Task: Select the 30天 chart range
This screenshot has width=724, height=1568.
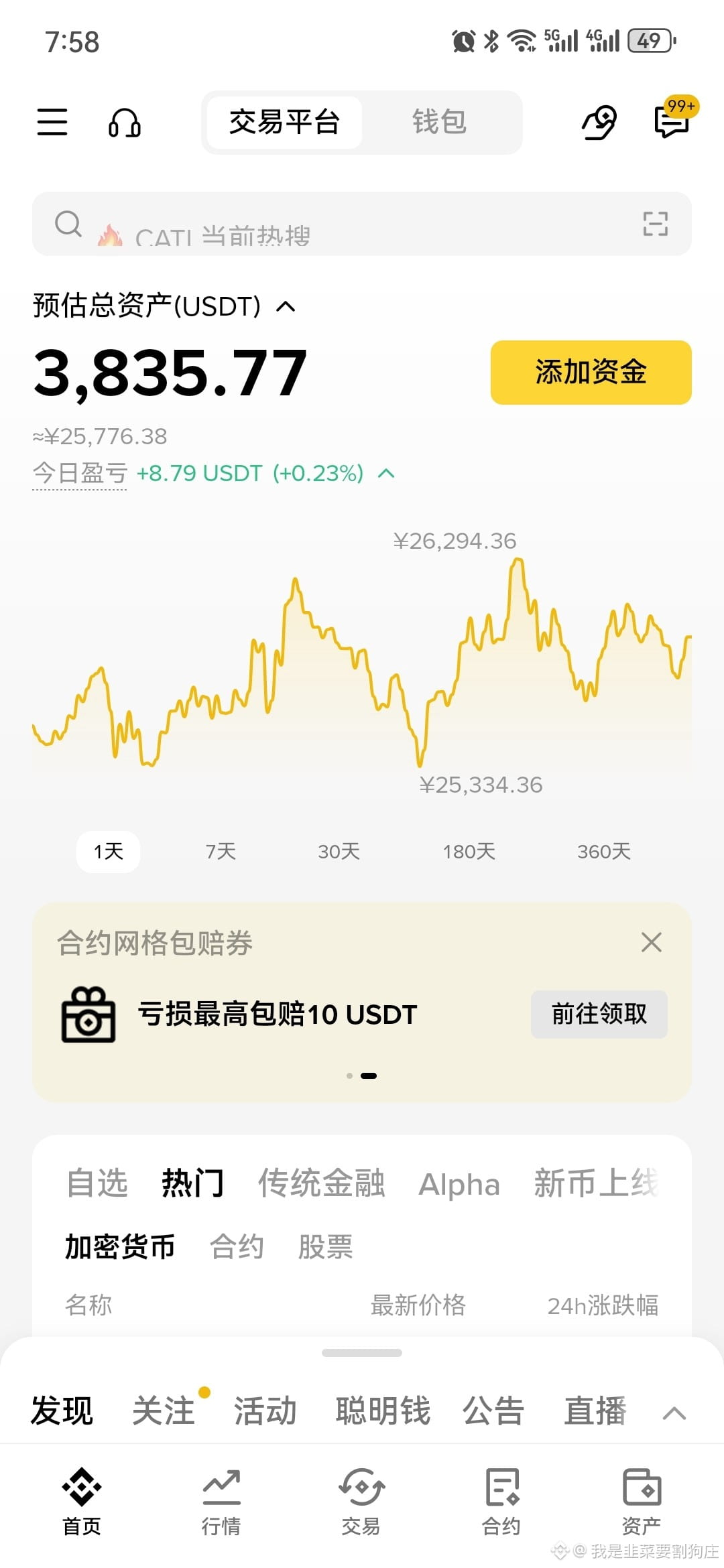Action: coord(339,851)
